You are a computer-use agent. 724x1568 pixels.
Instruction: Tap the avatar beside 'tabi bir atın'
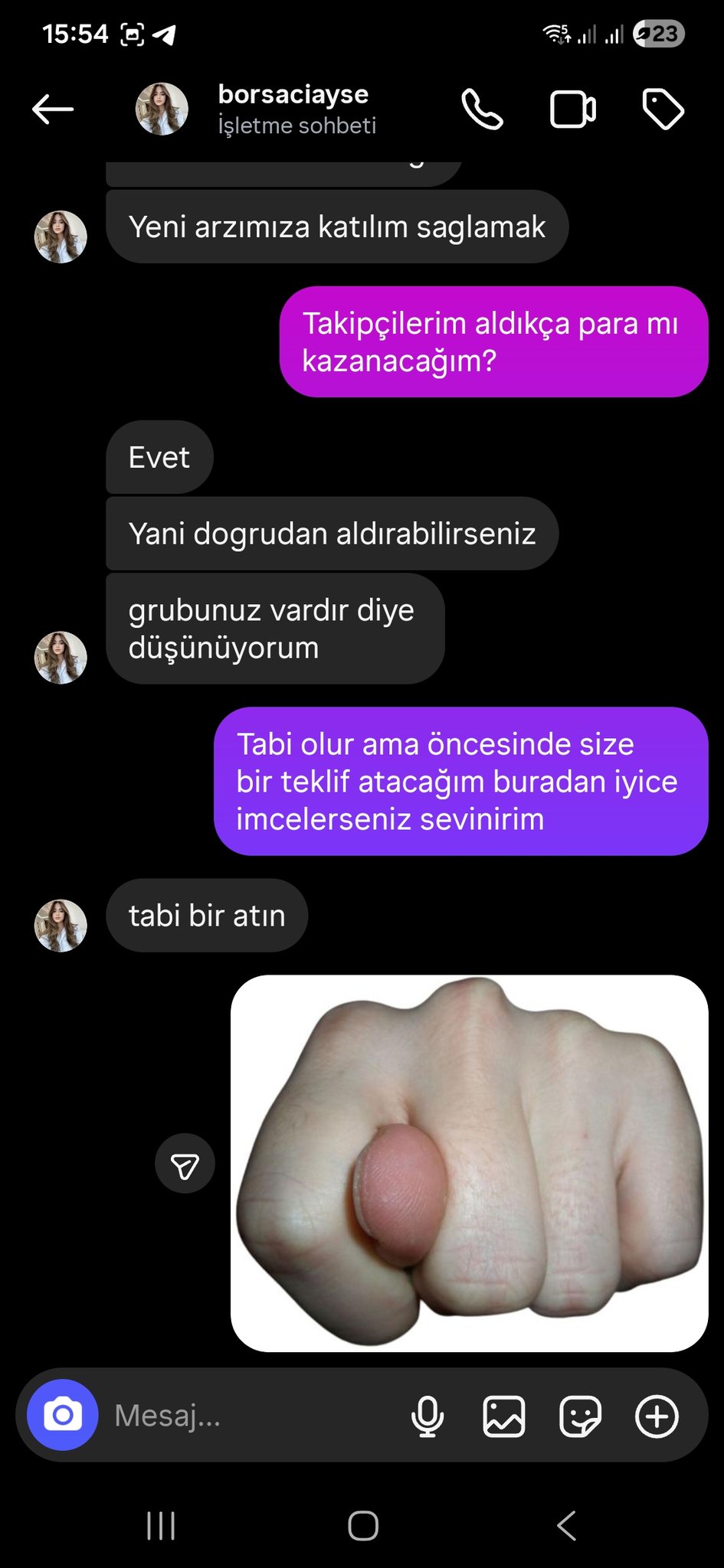(61, 925)
